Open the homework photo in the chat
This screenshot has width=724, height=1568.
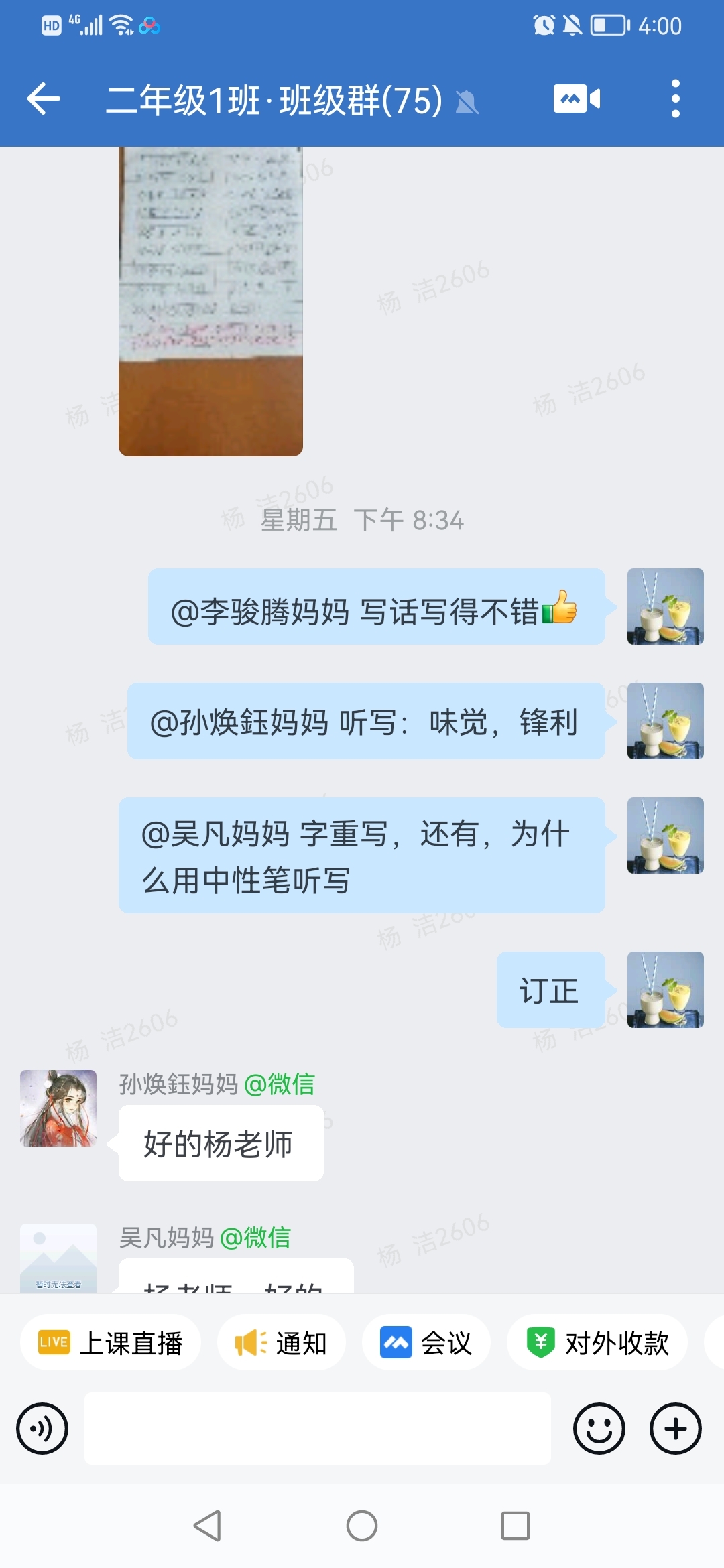click(x=210, y=302)
